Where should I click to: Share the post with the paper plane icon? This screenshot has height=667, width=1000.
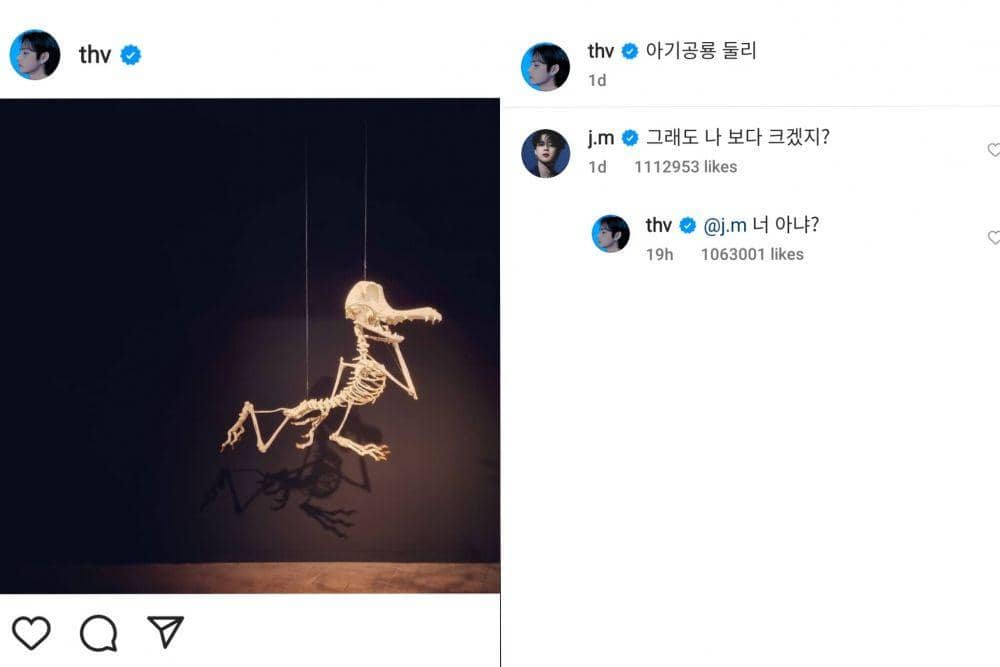tap(165, 632)
